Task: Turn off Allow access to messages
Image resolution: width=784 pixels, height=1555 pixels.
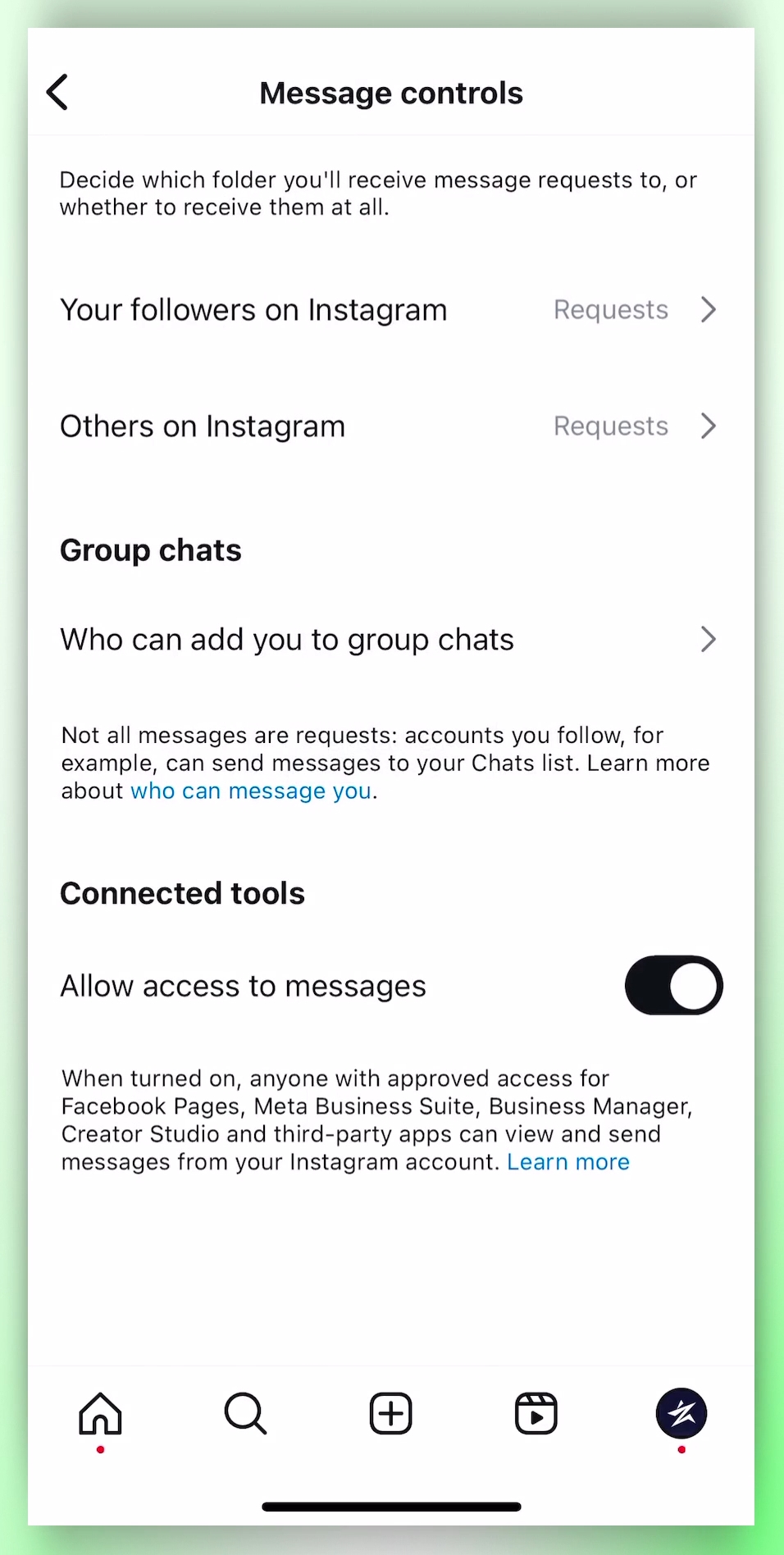Action: point(673,985)
